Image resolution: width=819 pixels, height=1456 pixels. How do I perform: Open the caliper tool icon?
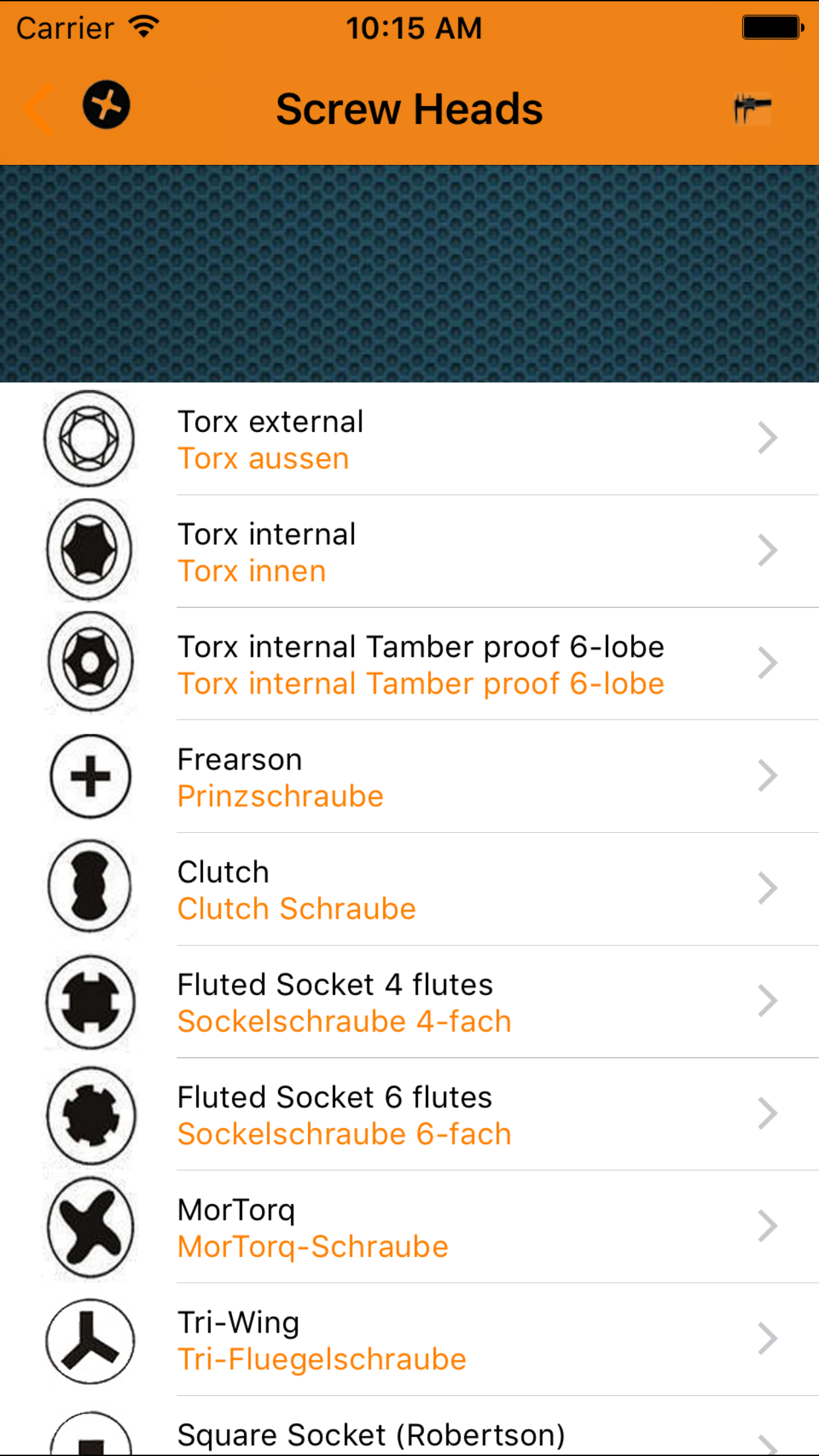click(752, 109)
